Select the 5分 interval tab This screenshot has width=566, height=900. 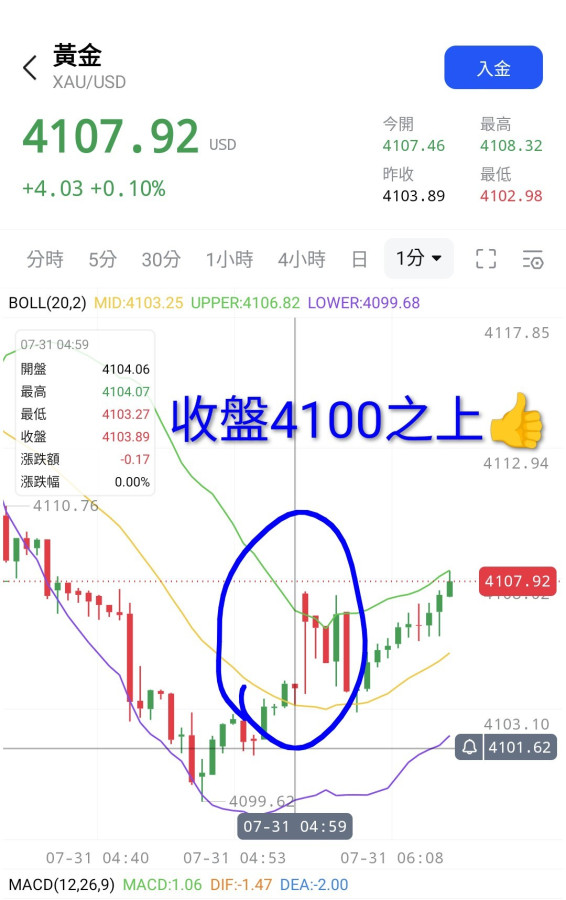tap(102, 259)
